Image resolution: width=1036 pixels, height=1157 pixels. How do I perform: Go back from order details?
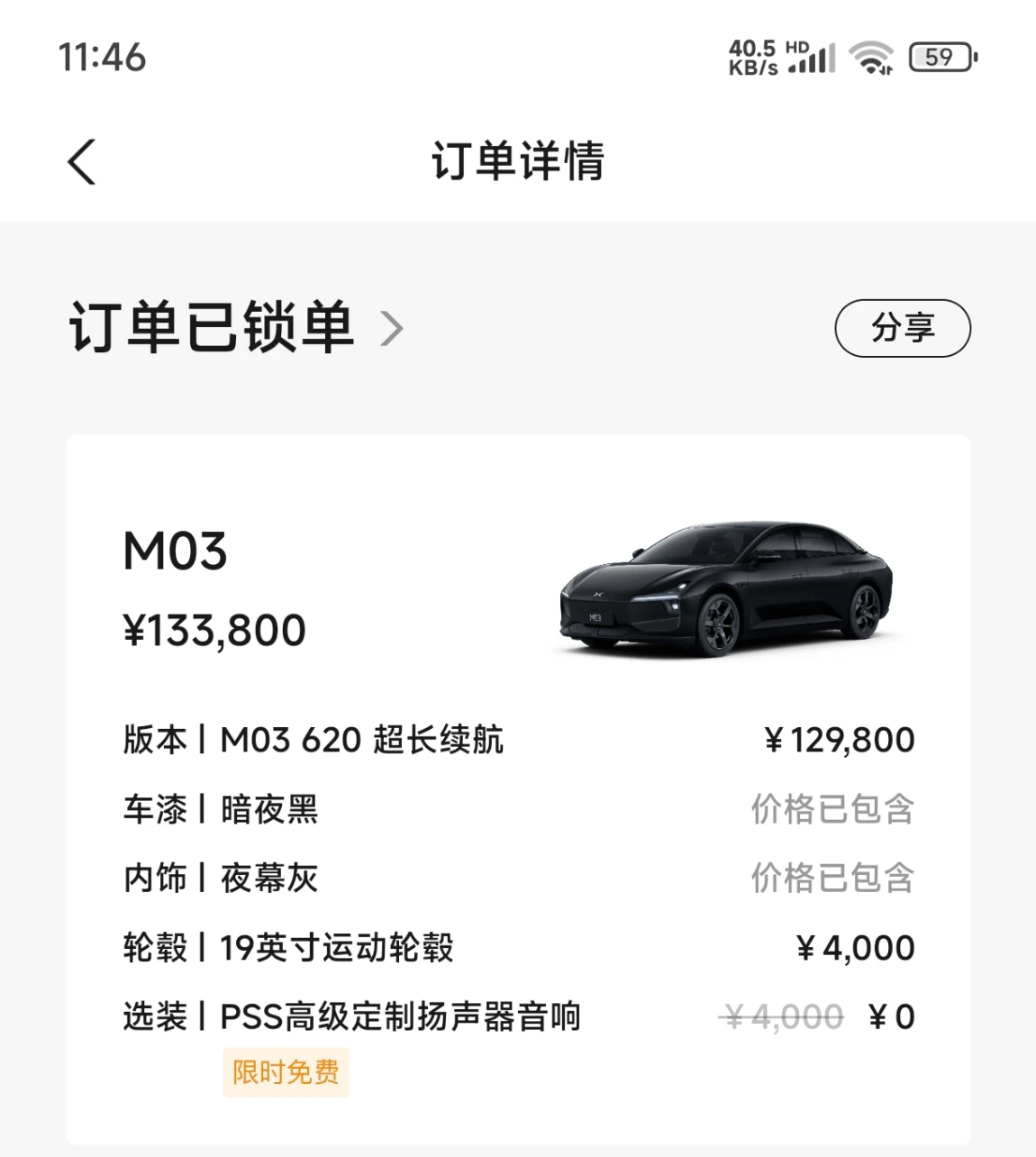tap(82, 162)
